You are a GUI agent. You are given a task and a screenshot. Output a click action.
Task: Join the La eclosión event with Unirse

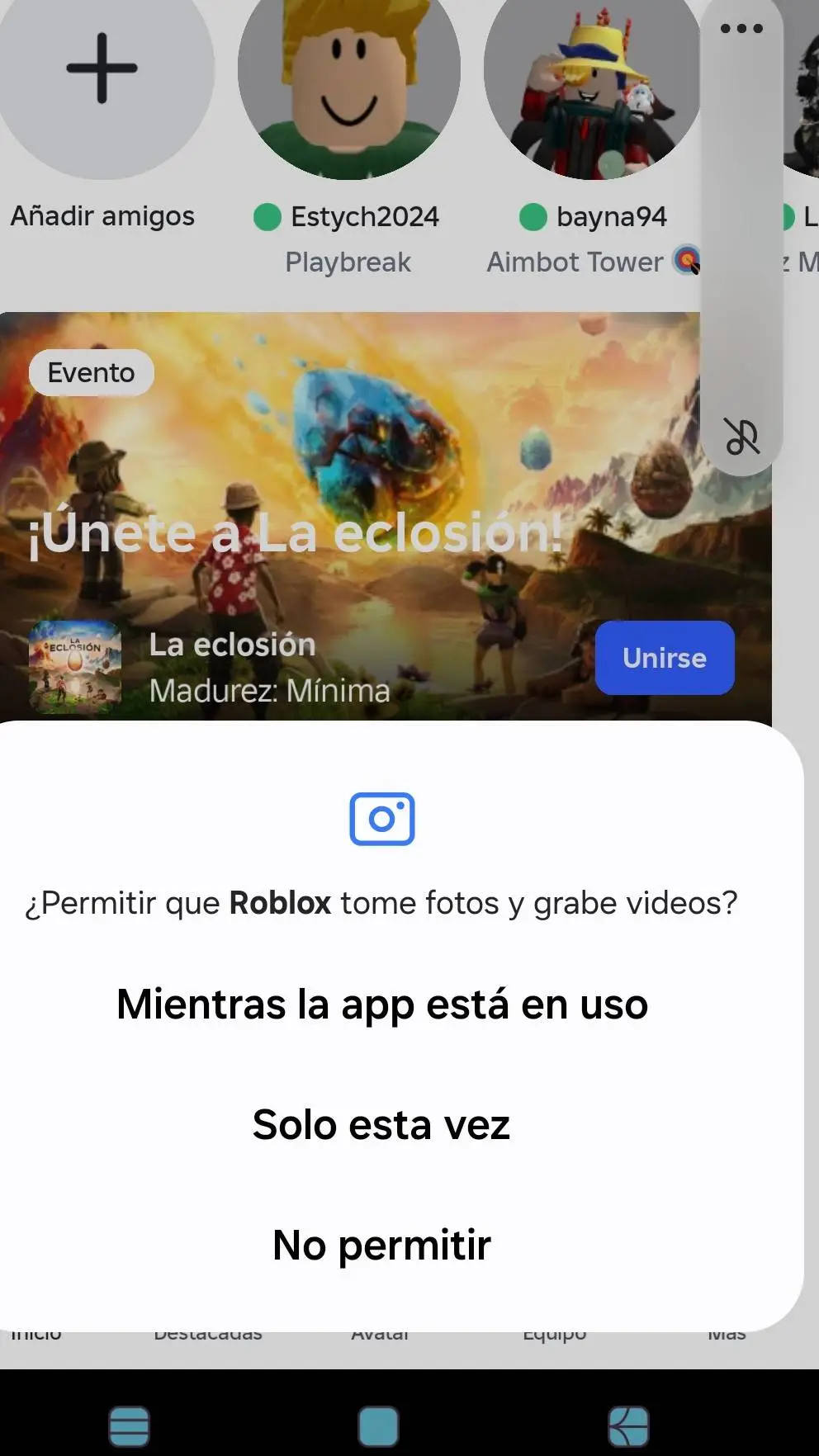pyautogui.click(x=664, y=658)
